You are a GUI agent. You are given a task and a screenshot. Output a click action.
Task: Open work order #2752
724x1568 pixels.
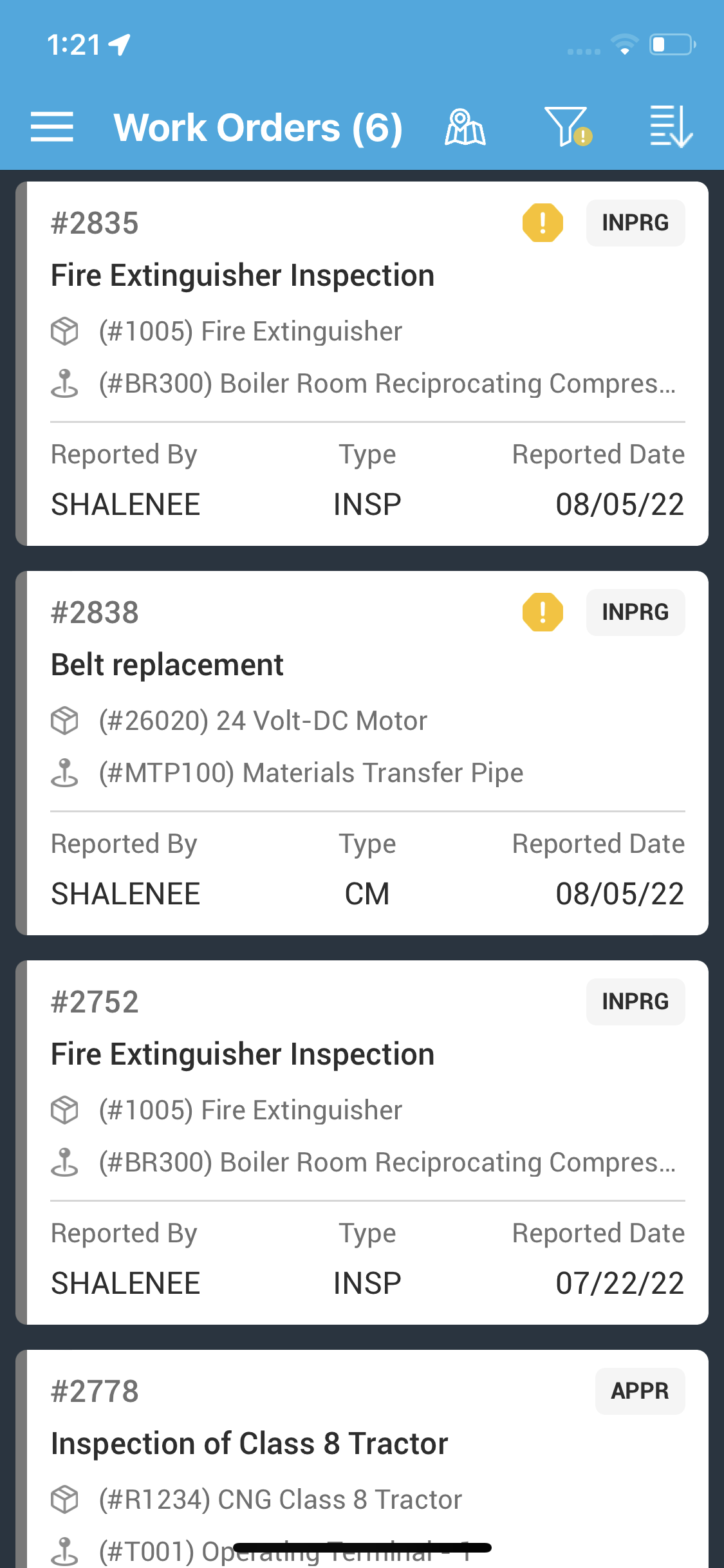point(362,1143)
